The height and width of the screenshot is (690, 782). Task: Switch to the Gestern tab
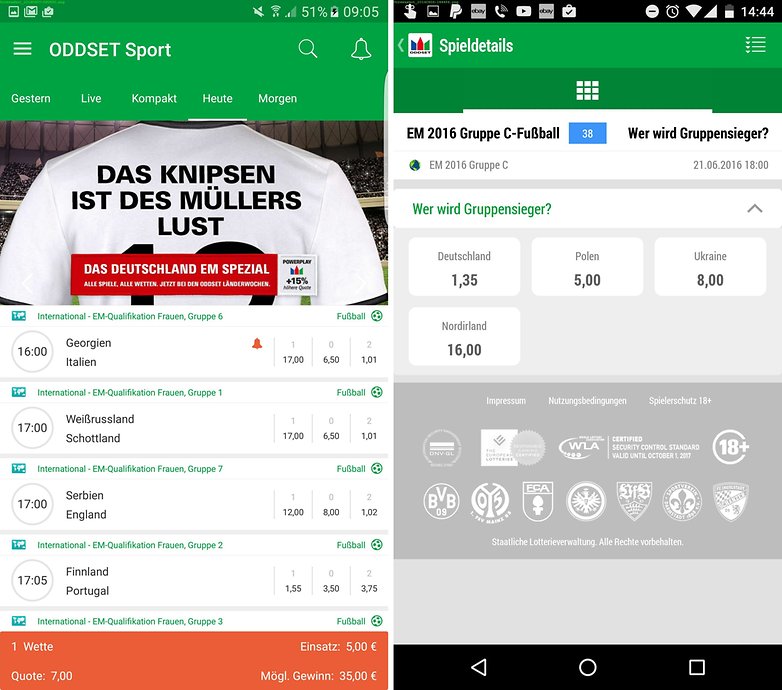point(31,99)
